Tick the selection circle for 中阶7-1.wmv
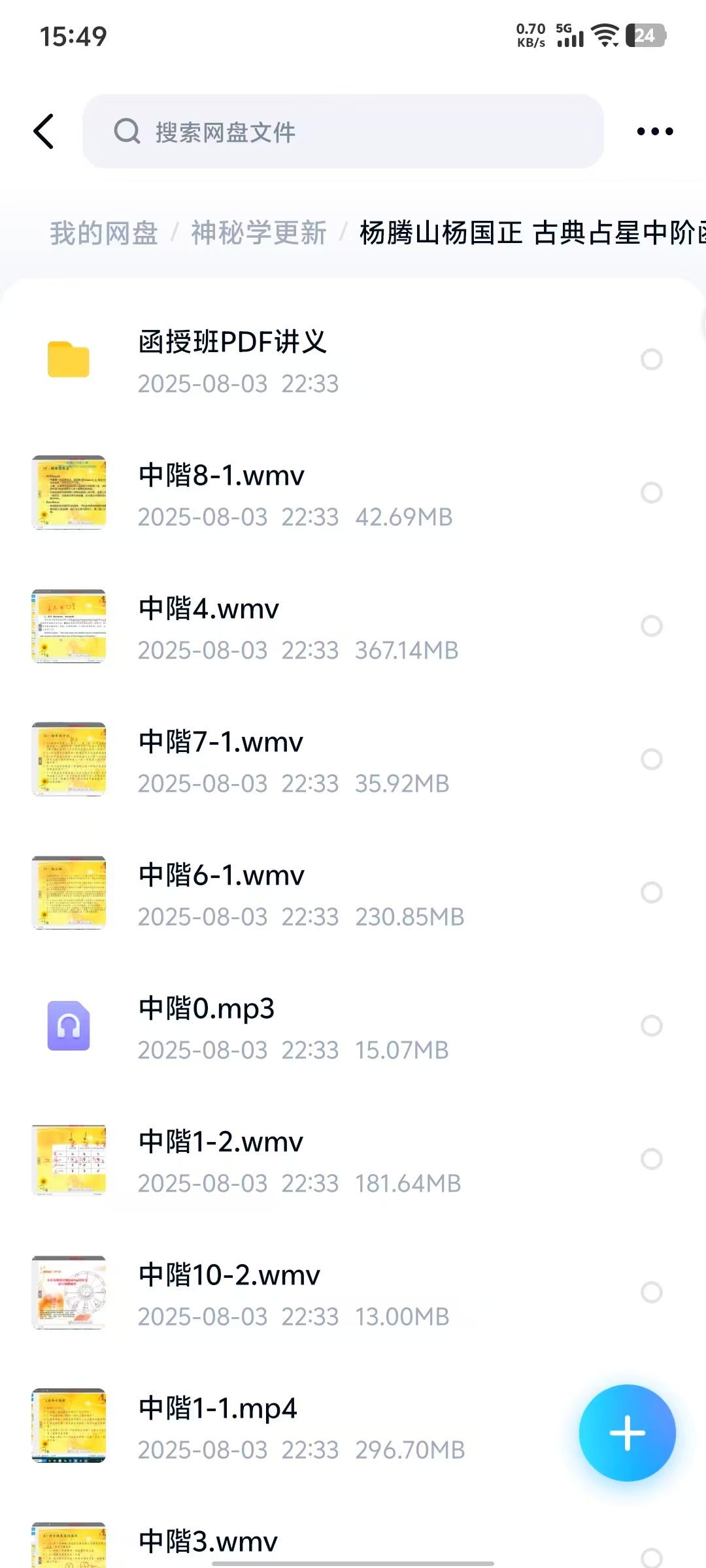Image resolution: width=706 pixels, height=1568 pixels. [x=651, y=759]
